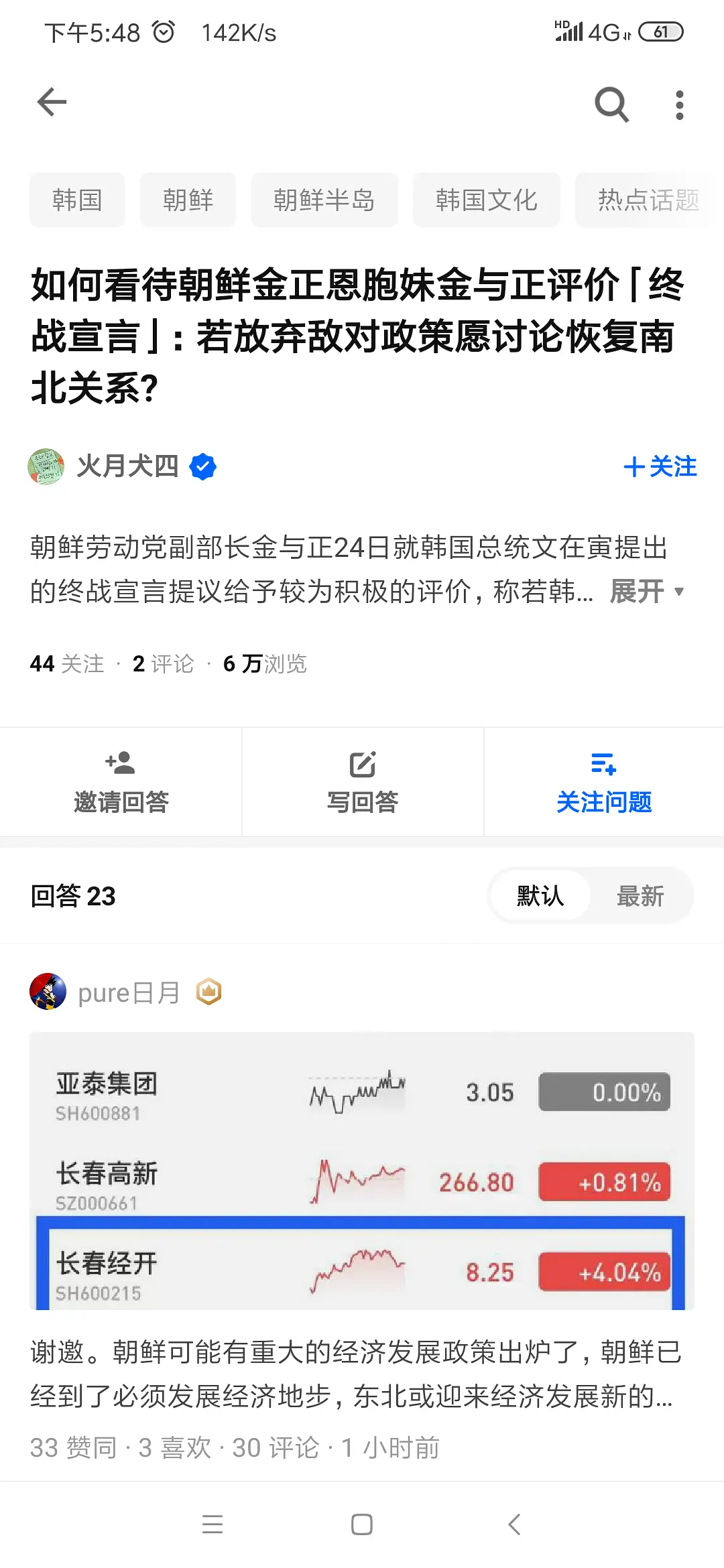Open pure日月's profile

(x=127, y=992)
